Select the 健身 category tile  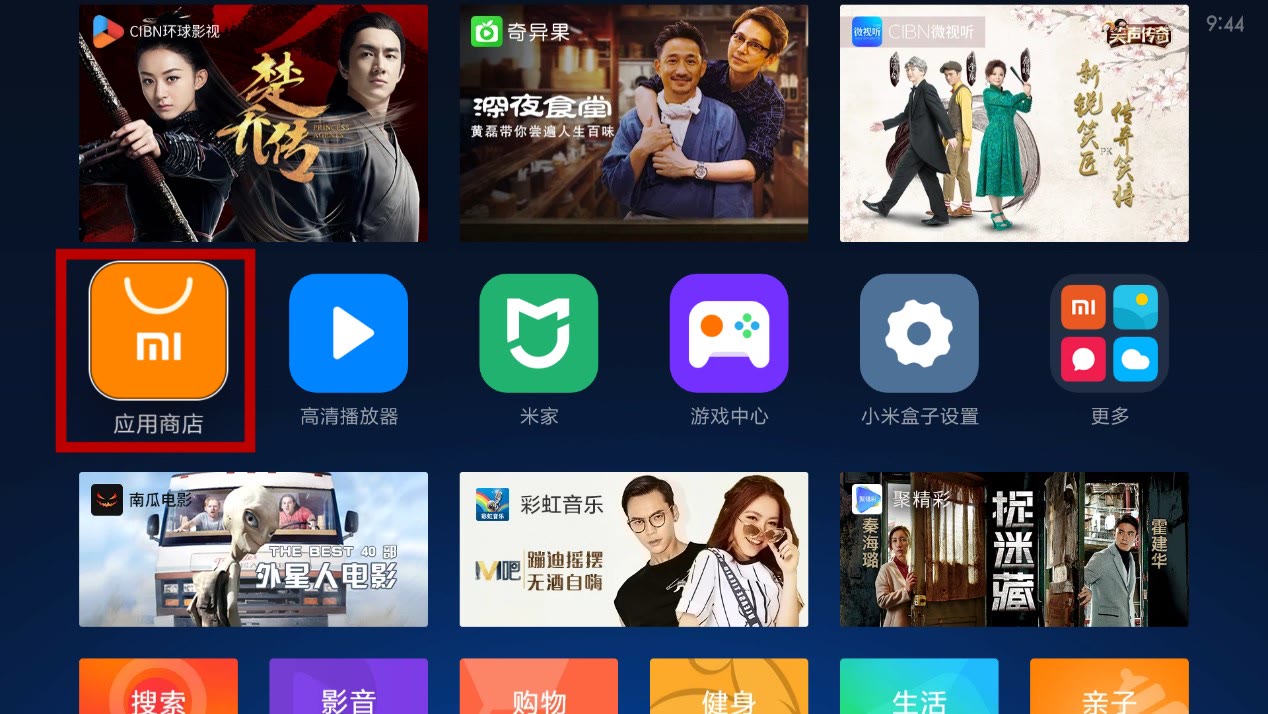728,688
